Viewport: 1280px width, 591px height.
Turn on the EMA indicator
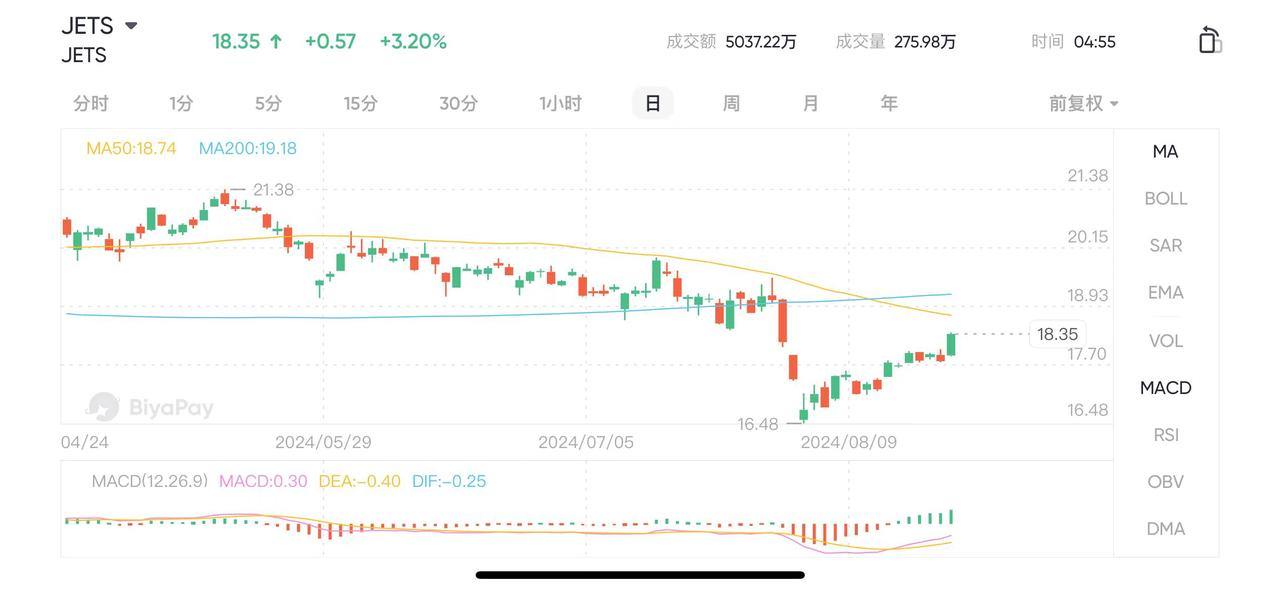(1165, 292)
